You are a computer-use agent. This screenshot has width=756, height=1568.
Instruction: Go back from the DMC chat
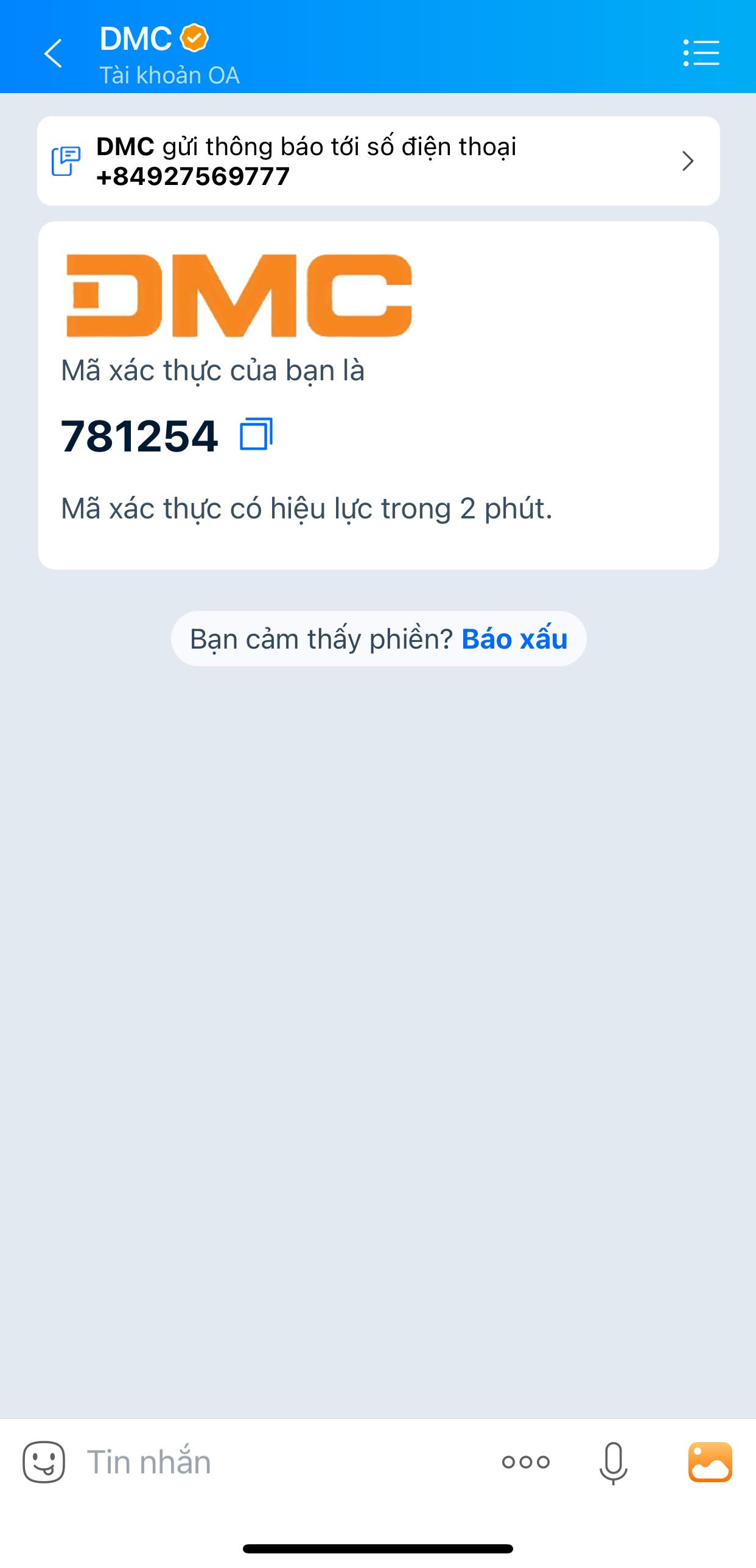coord(53,54)
